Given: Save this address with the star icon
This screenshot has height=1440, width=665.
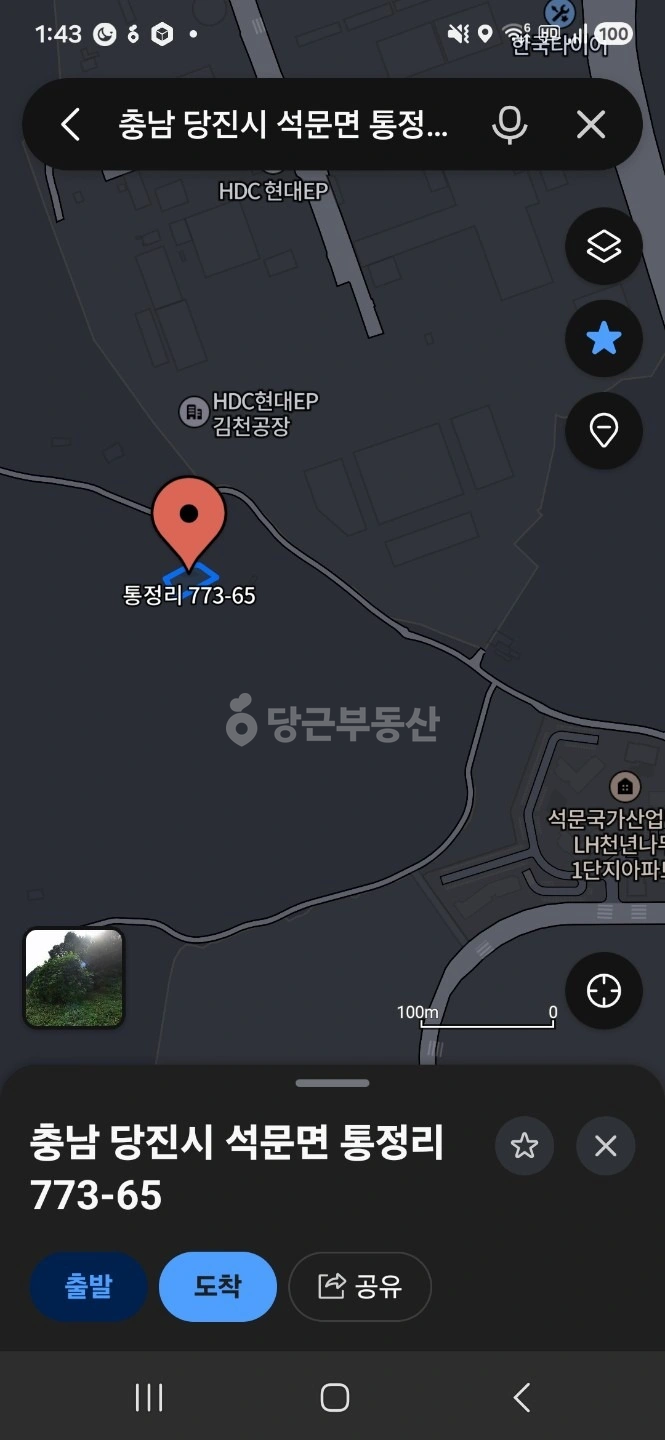Looking at the screenshot, I should pyautogui.click(x=524, y=1146).
